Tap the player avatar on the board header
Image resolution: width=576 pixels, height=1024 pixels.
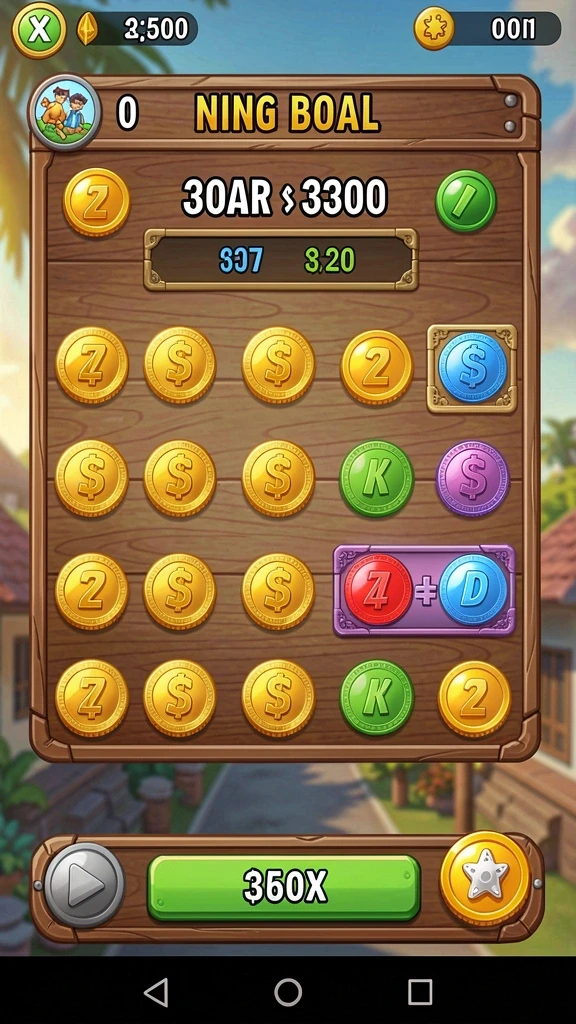(64, 112)
